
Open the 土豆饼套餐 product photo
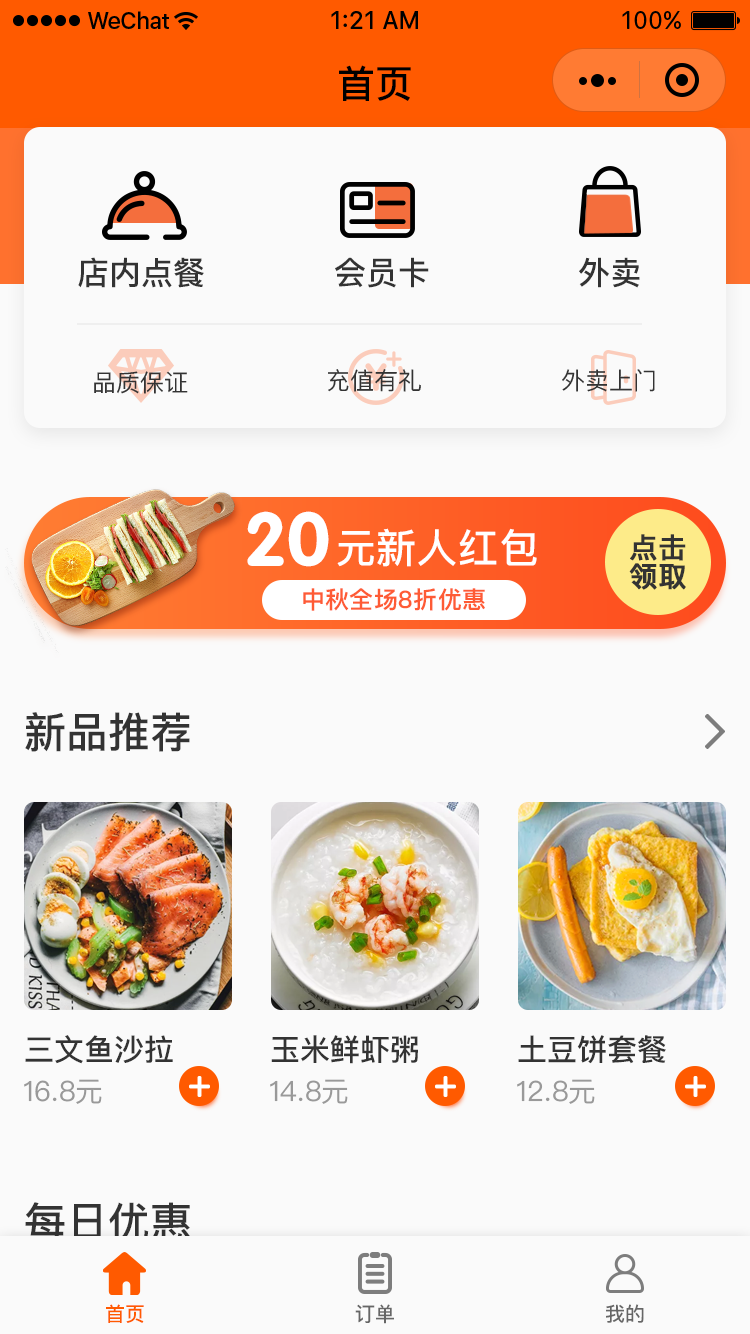621,906
